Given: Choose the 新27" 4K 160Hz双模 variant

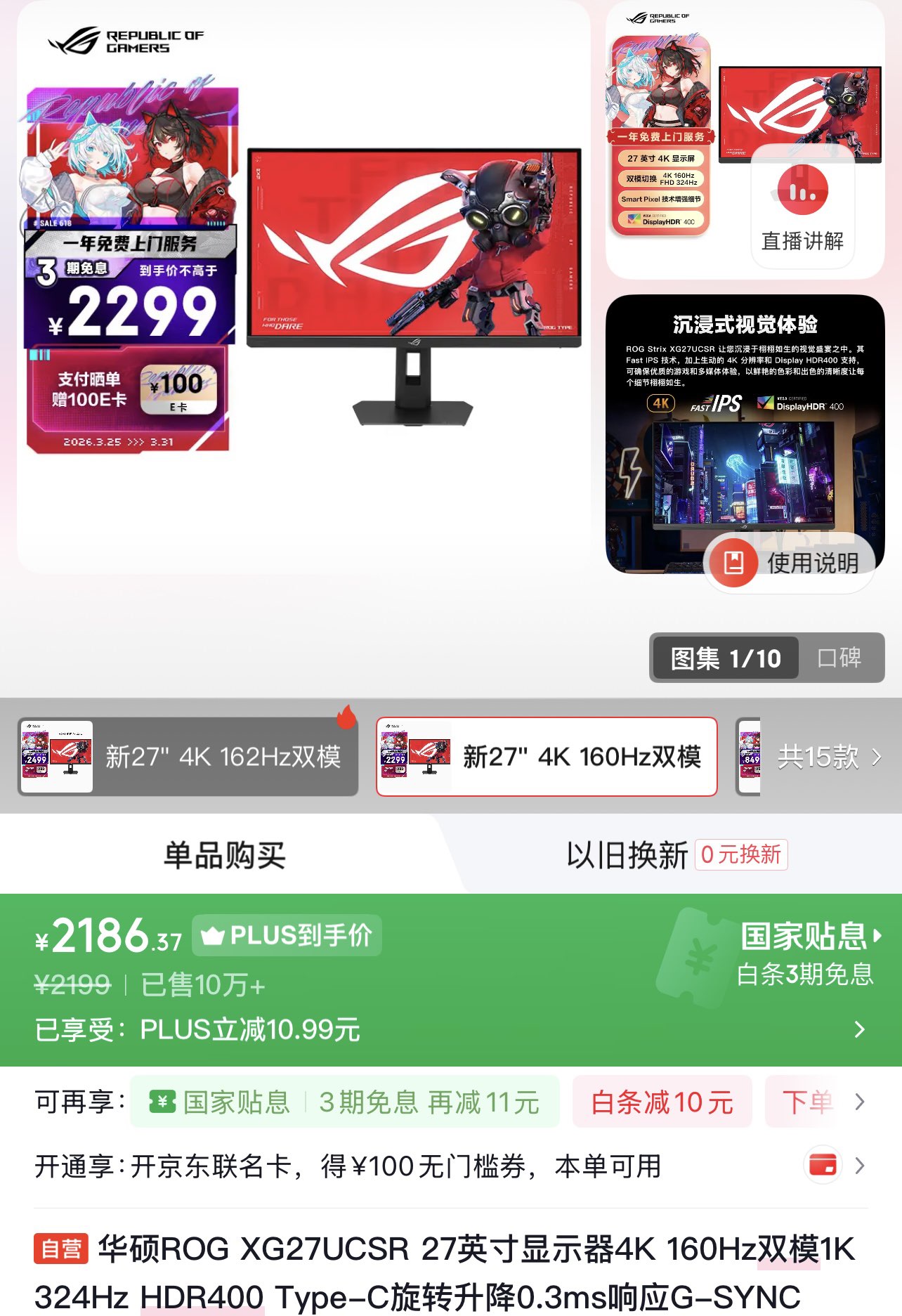Looking at the screenshot, I should 547,757.
